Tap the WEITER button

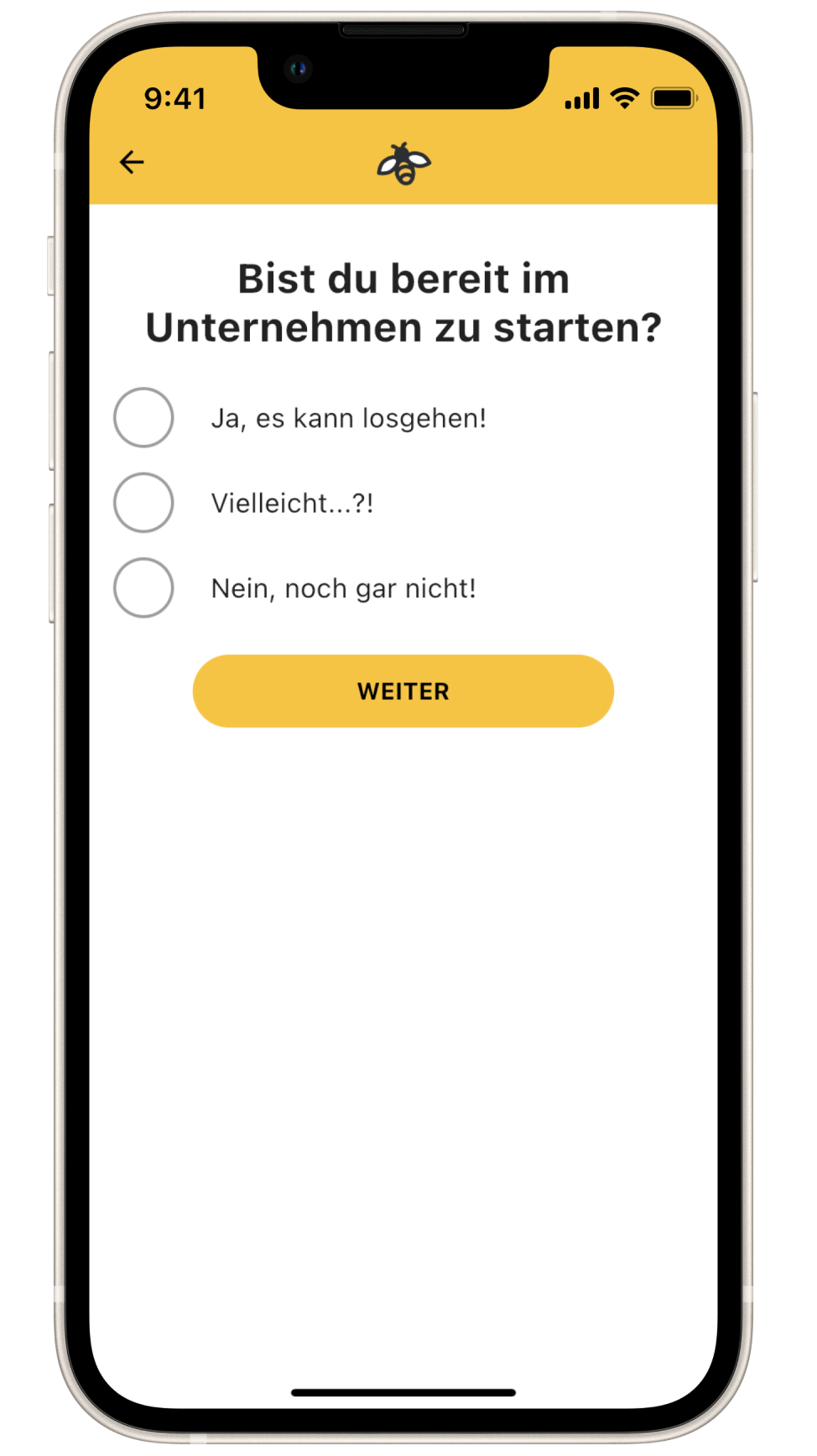tap(403, 691)
